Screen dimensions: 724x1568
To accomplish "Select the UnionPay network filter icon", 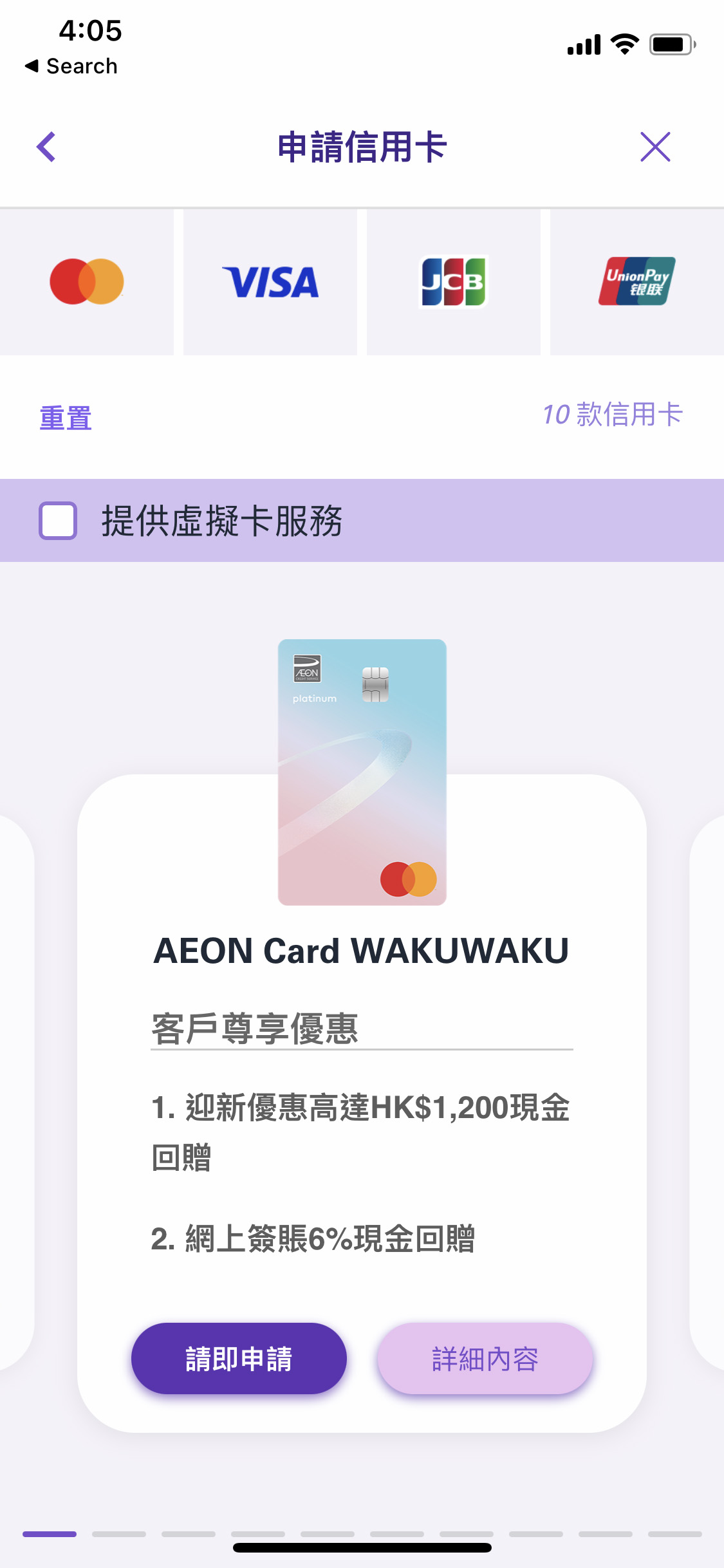I will click(x=636, y=281).
